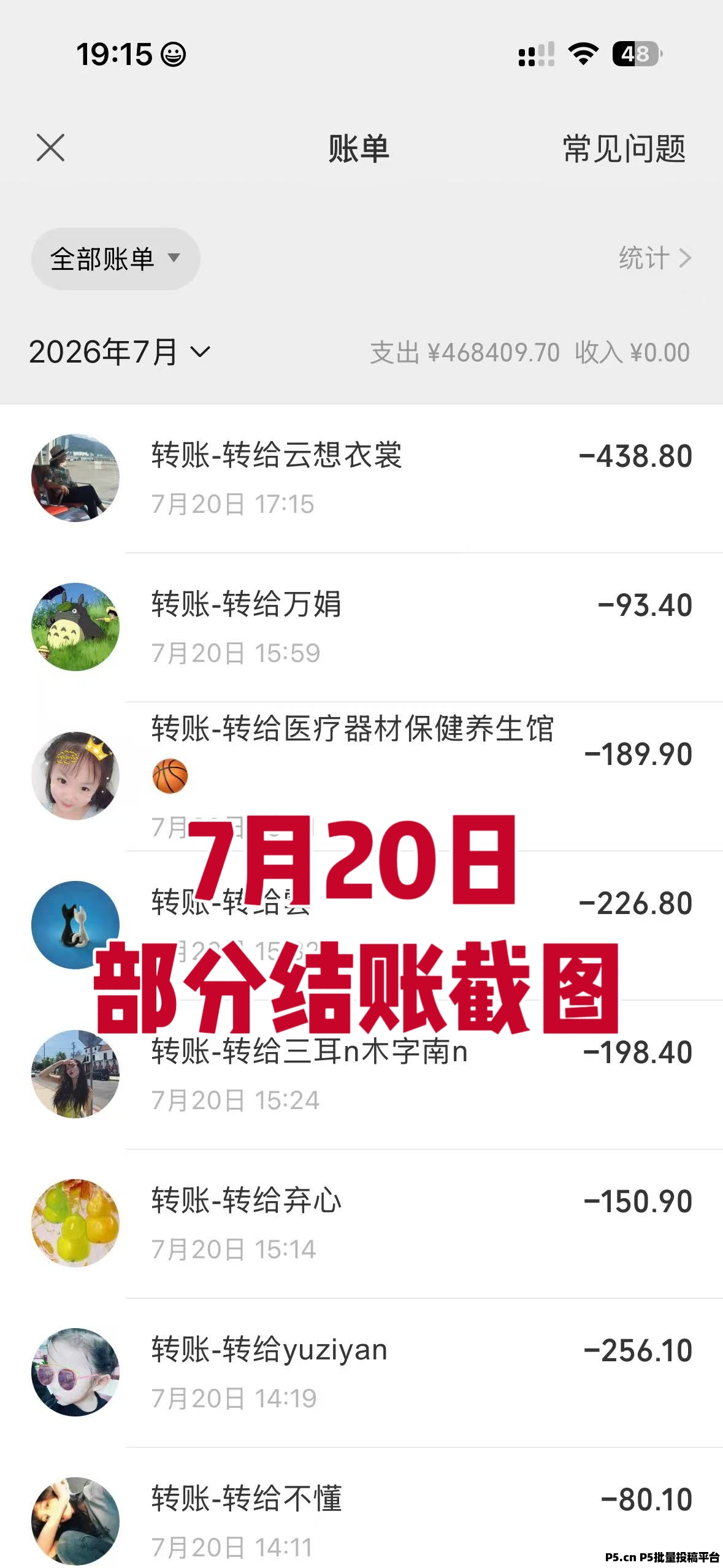
Task: Open the transfer to 云想衣裳
Action: pyautogui.click(x=361, y=478)
